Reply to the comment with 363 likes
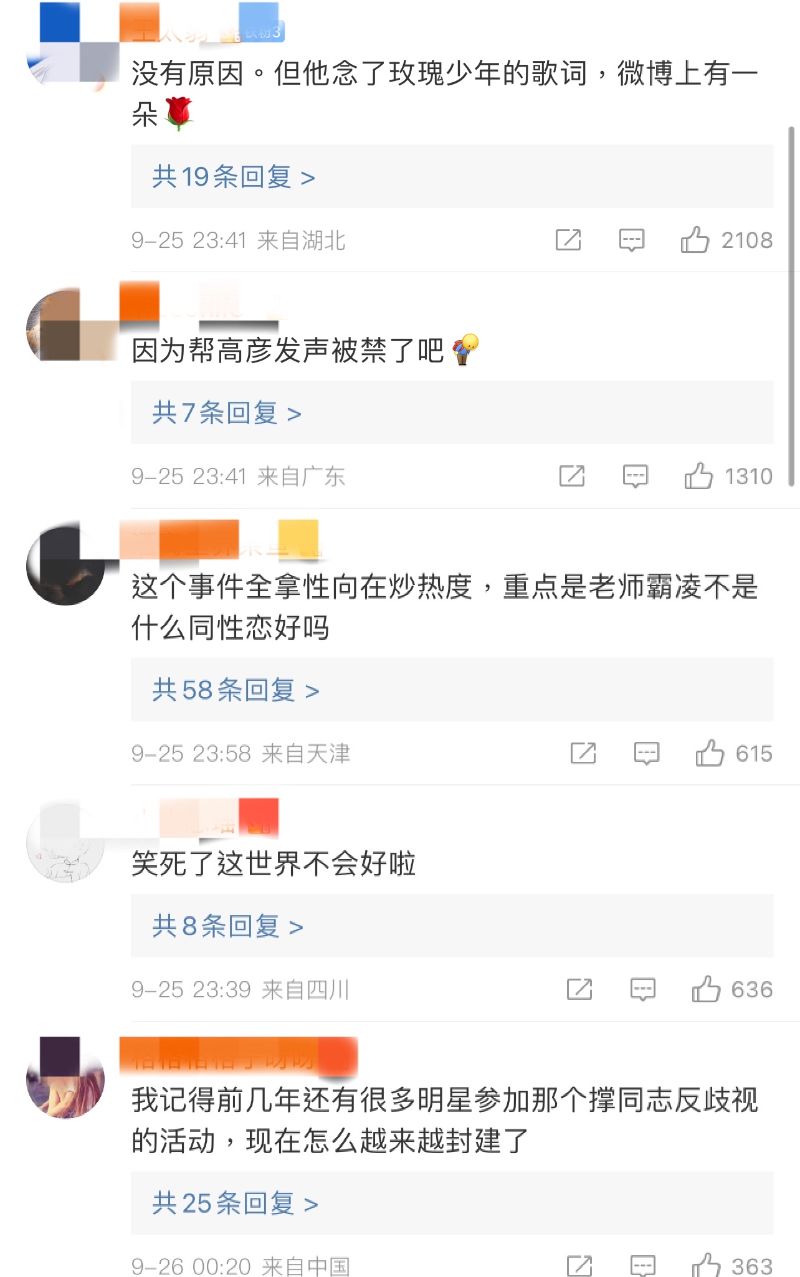Image resolution: width=800 pixels, height=1277 pixels. tap(643, 1264)
